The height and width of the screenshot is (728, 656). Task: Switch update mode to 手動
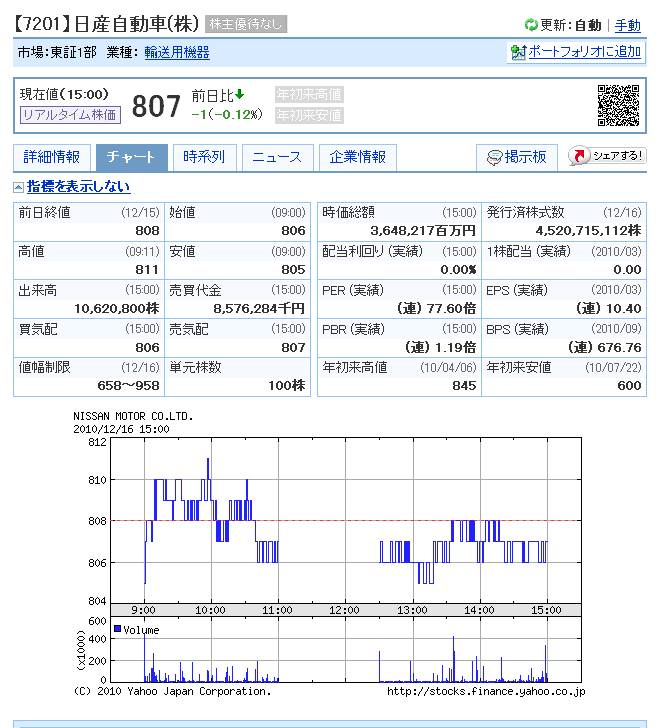coord(627,25)
